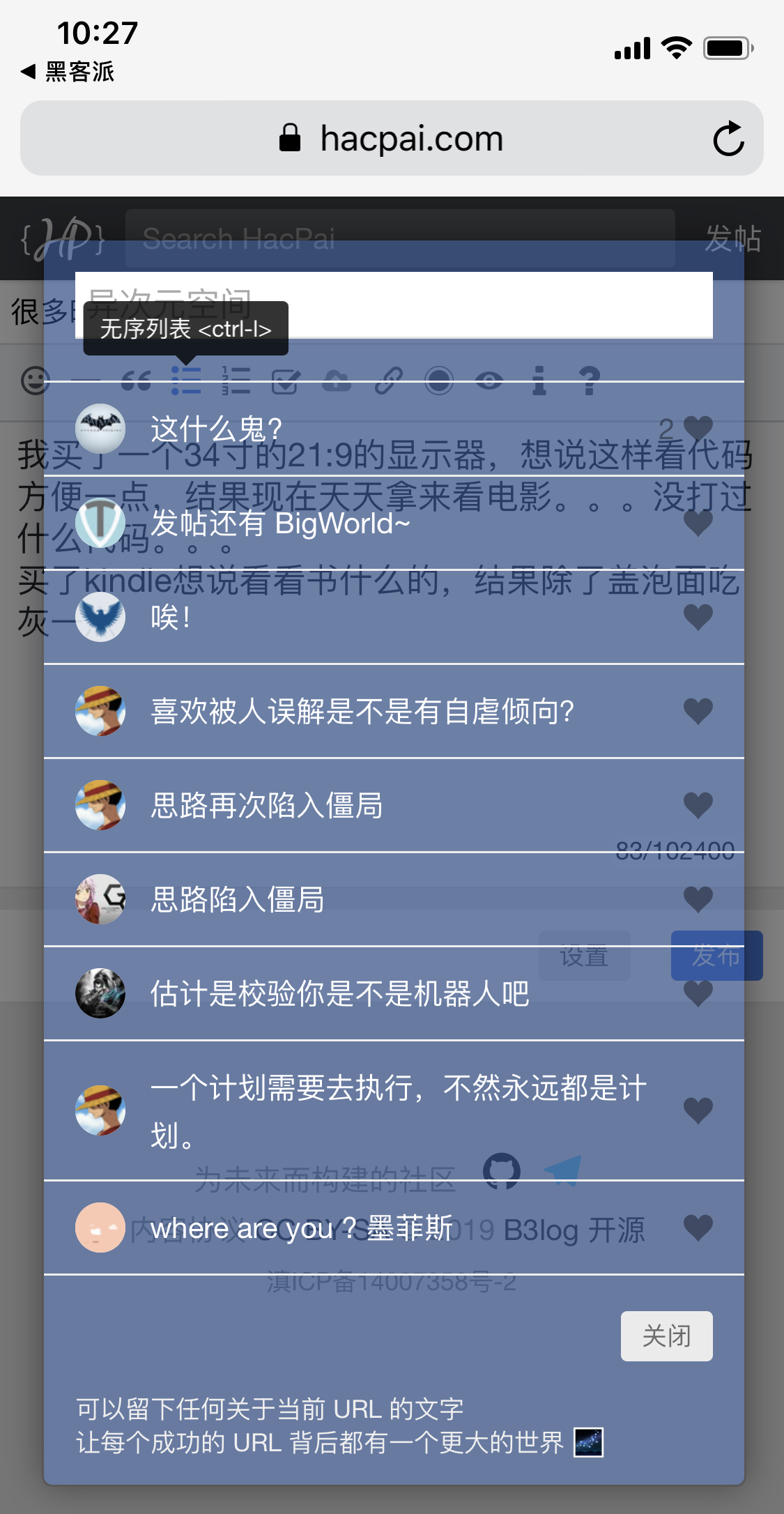Like the comment 喜欢被人误解是不是有自虐倾向?

pyautogui.click(x=698, y=711)
